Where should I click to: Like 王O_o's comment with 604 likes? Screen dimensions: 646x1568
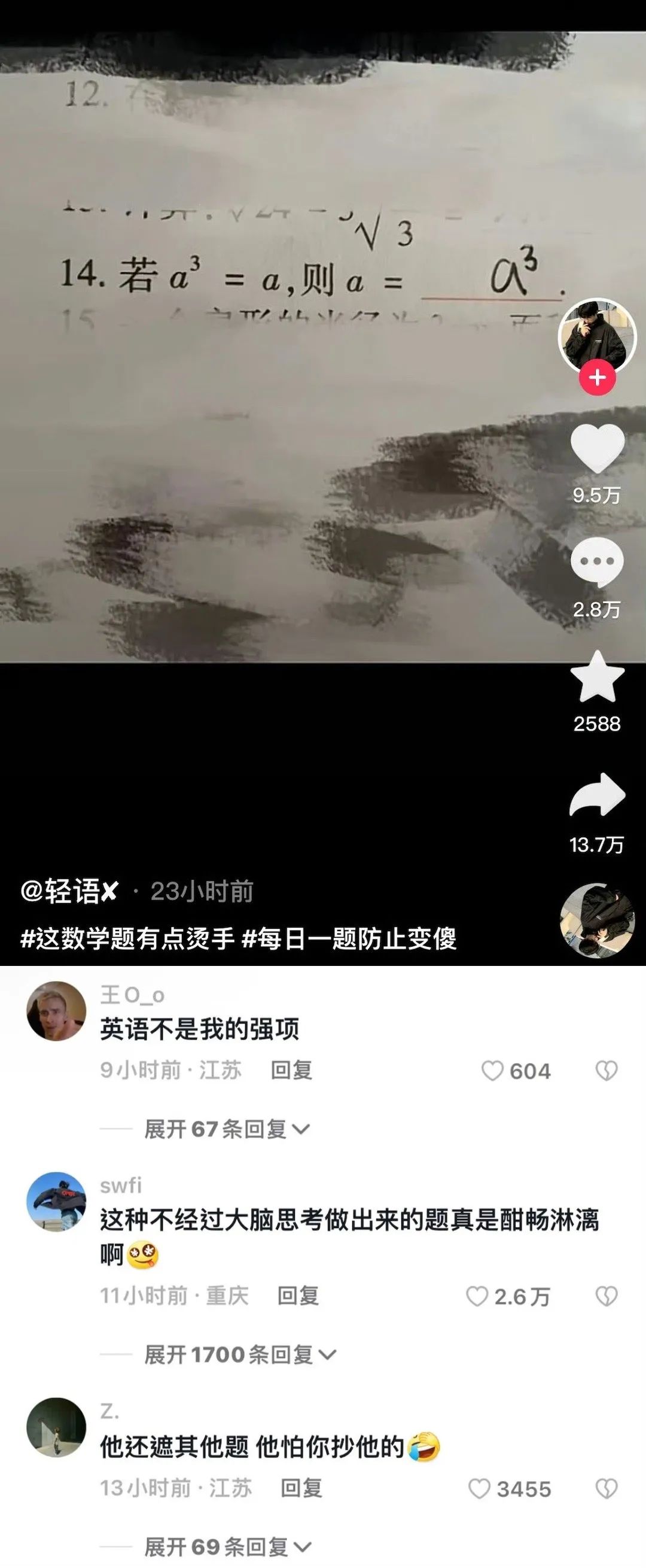point(493,1071)
